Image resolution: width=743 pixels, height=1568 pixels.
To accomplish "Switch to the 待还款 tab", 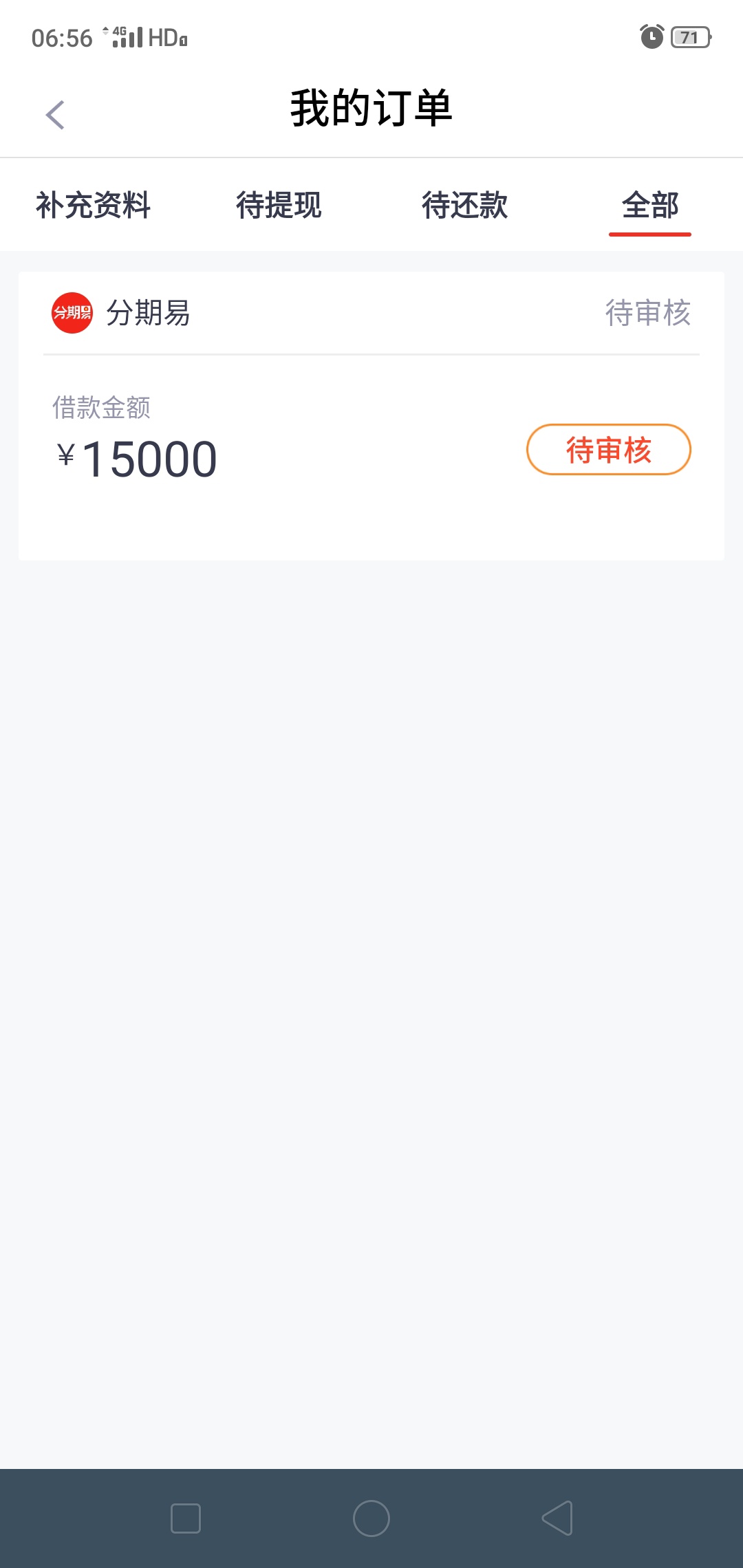I will pyautogui.click(x=464, y=205).
